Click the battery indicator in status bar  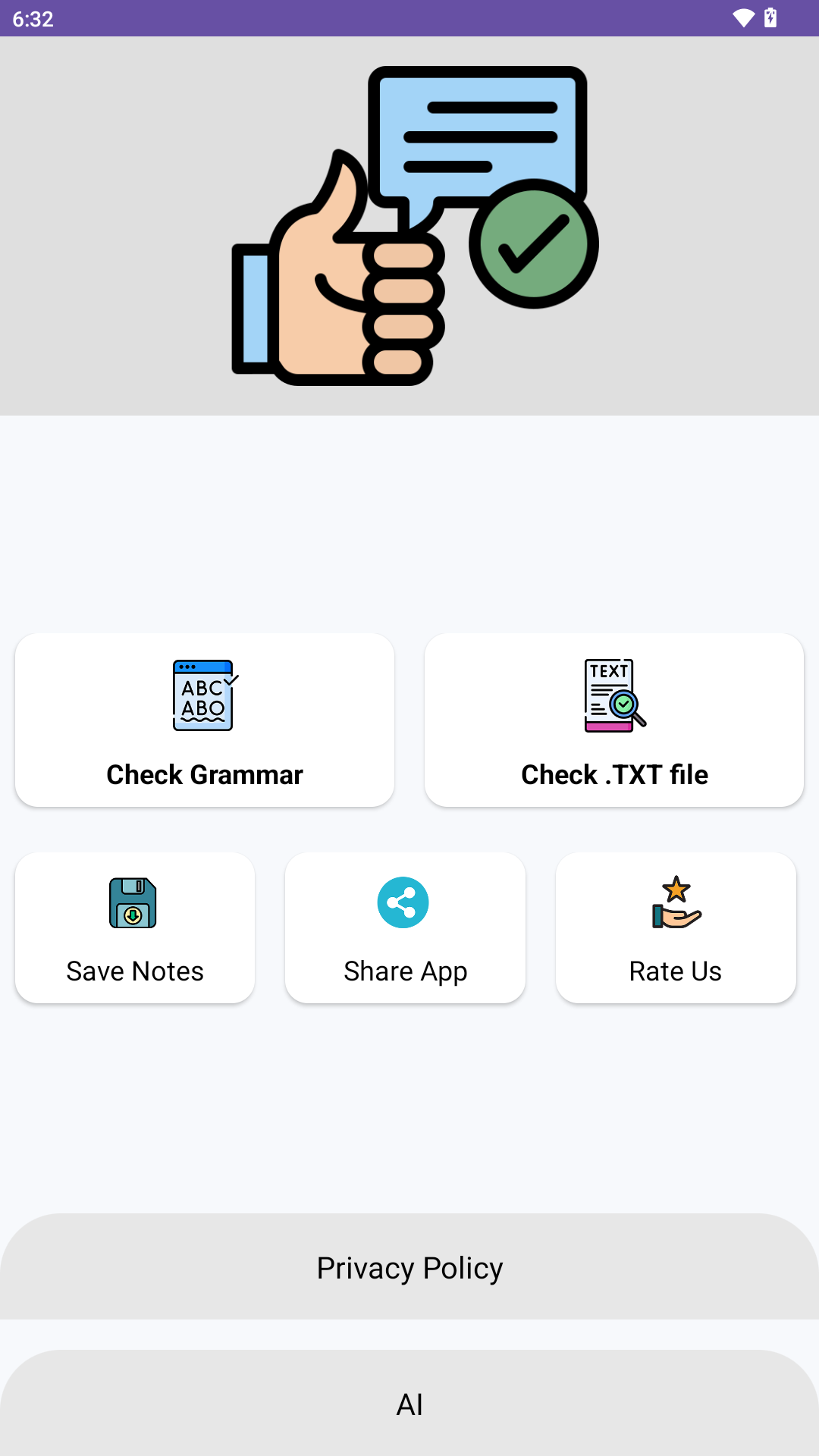772,19
